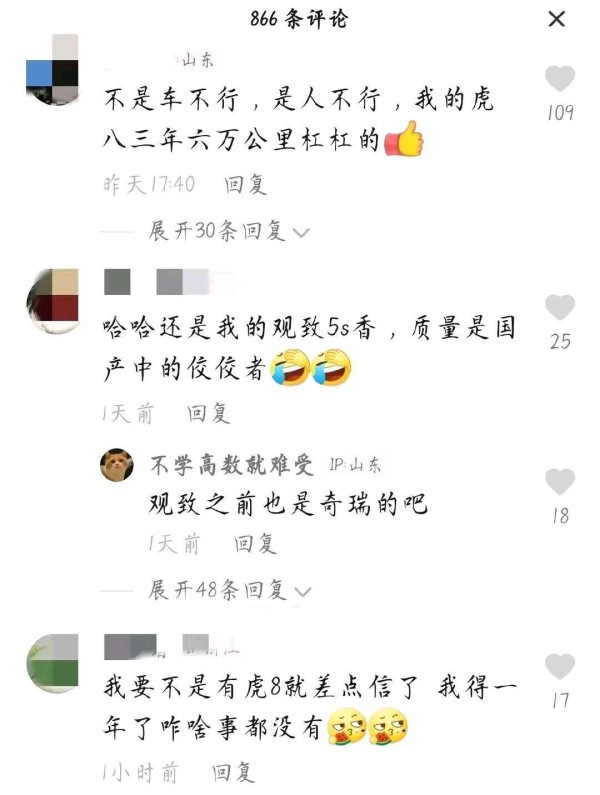Viewport: 600px width, 795px height.
Task: Open username 不学高数就难受
Action: pyautogui.click(x=232, y=465)
